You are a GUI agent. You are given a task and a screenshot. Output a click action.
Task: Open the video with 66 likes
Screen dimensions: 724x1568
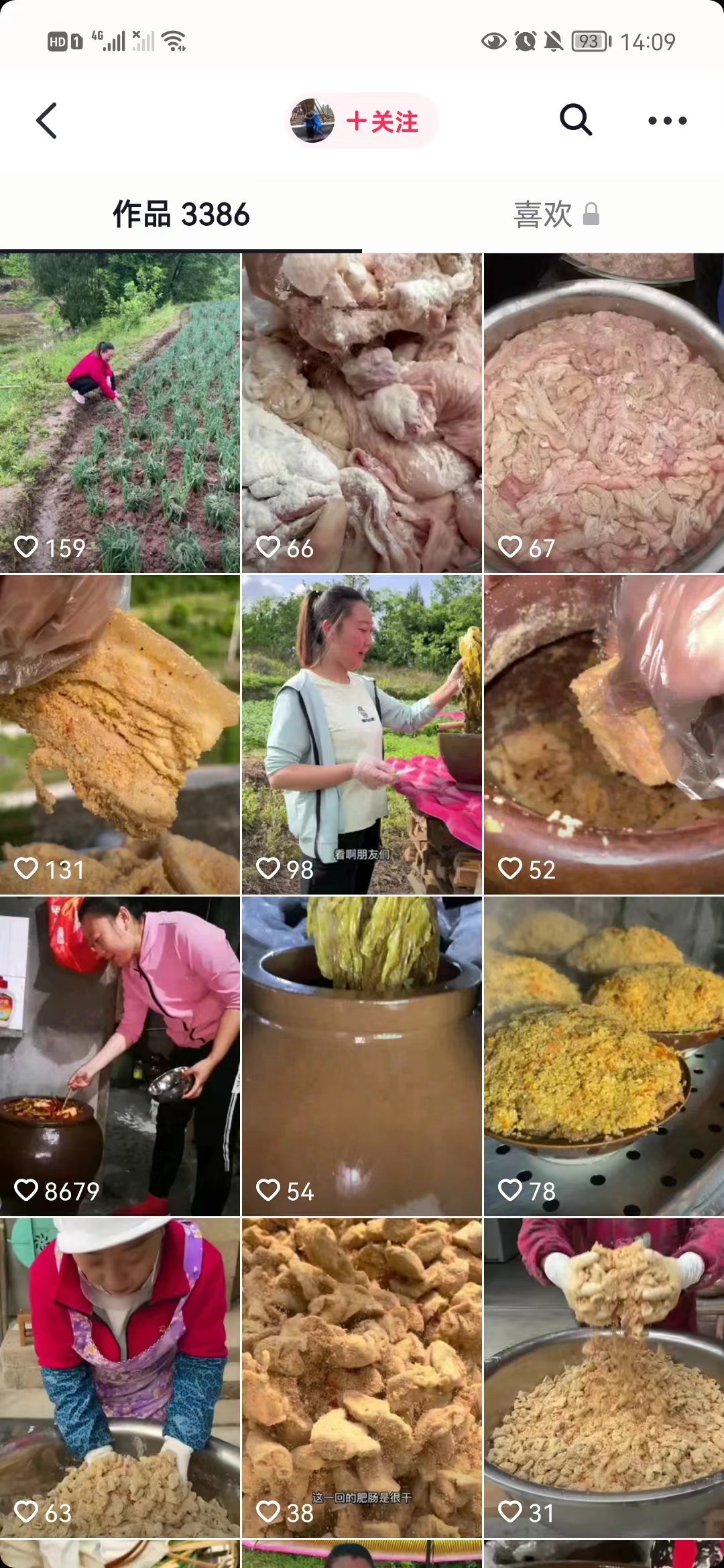pyautogui.click(x=362, y=413)
